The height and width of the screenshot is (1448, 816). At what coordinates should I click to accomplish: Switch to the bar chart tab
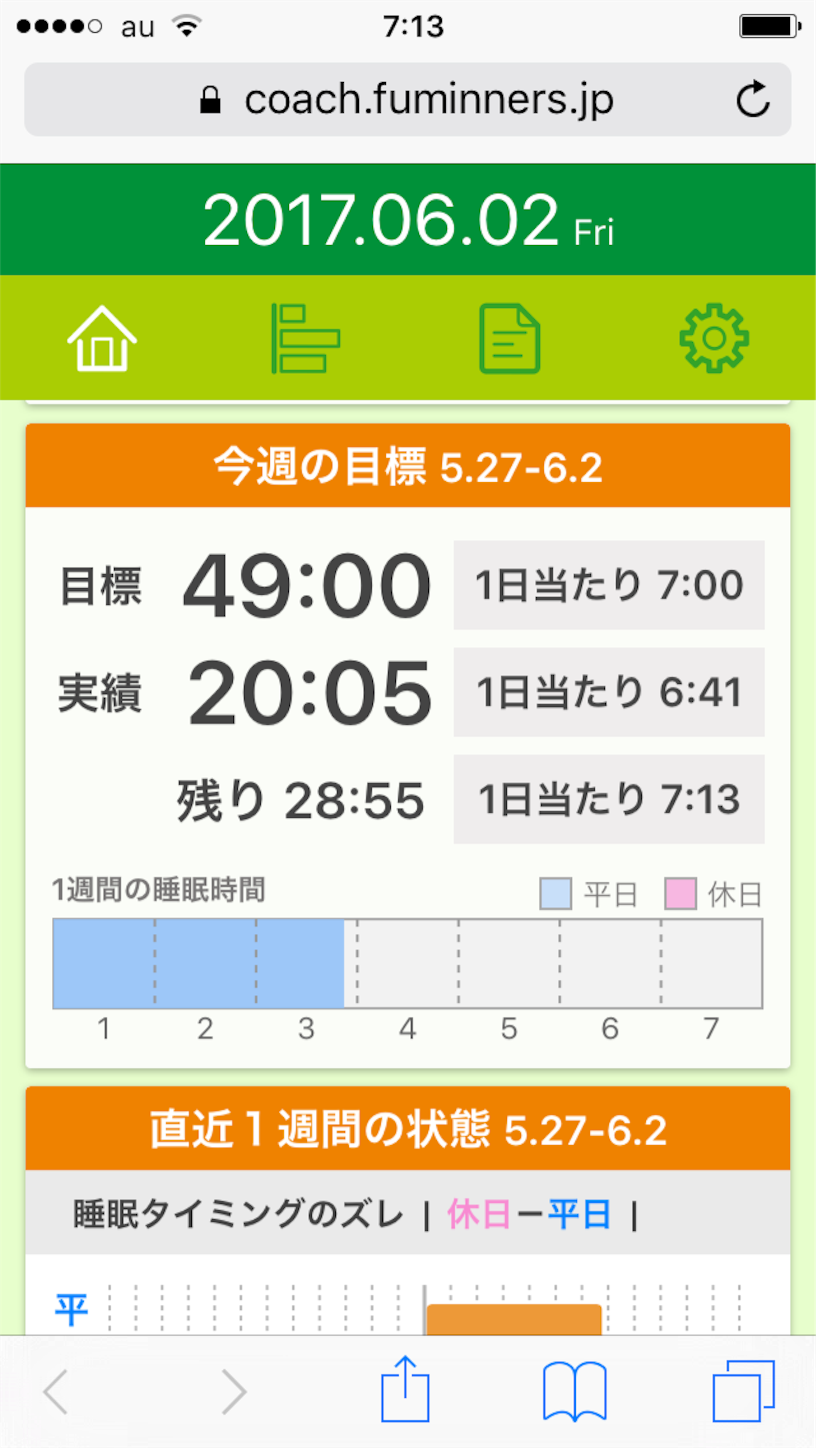306,338
